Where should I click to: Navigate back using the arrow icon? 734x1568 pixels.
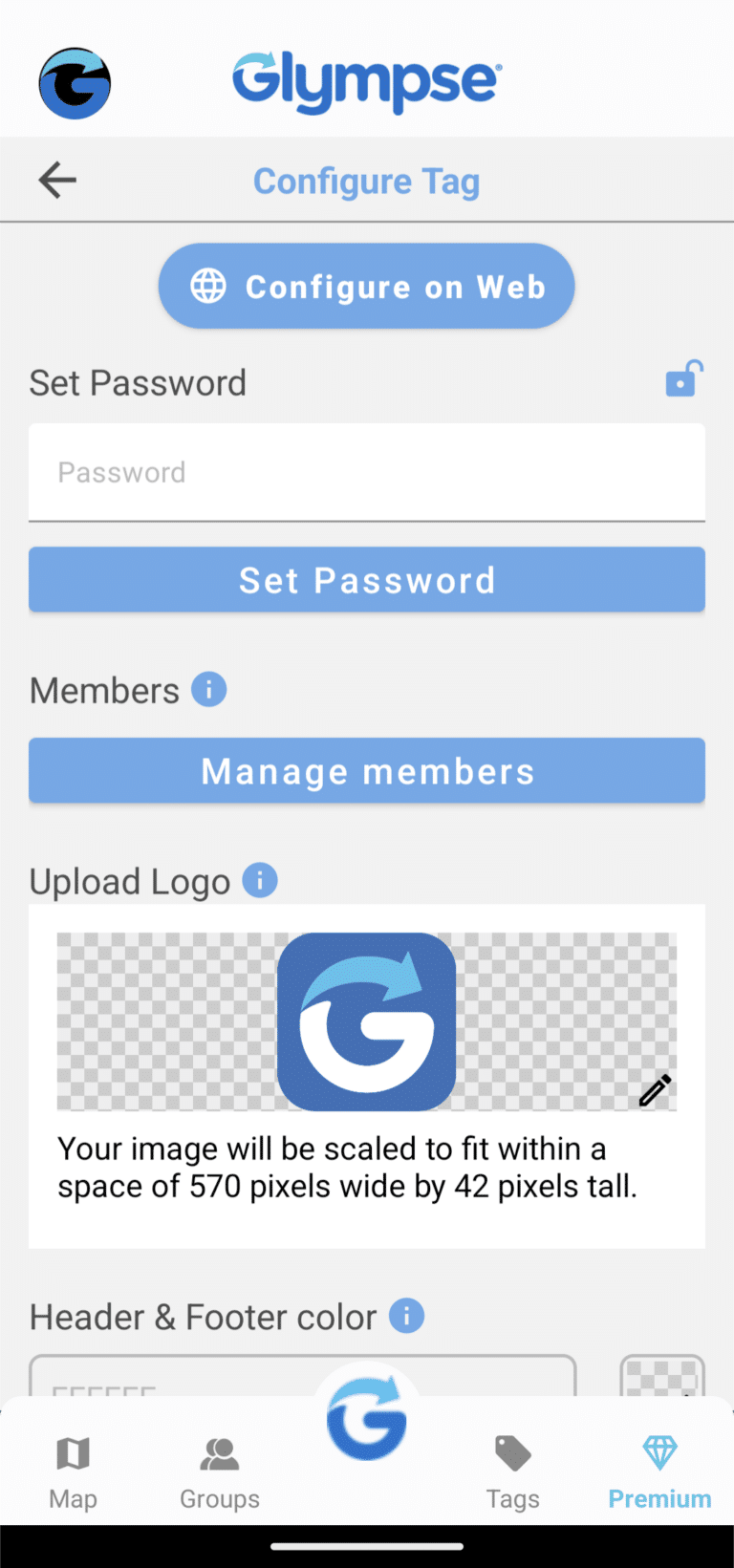coord(56,180)
